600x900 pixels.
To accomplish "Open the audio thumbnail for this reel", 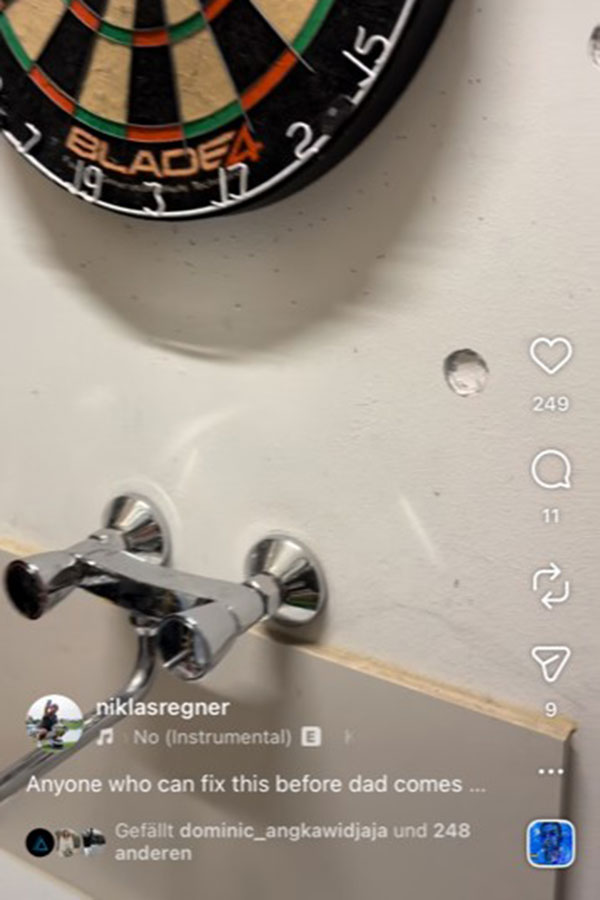I will click(x=550, y=843).
